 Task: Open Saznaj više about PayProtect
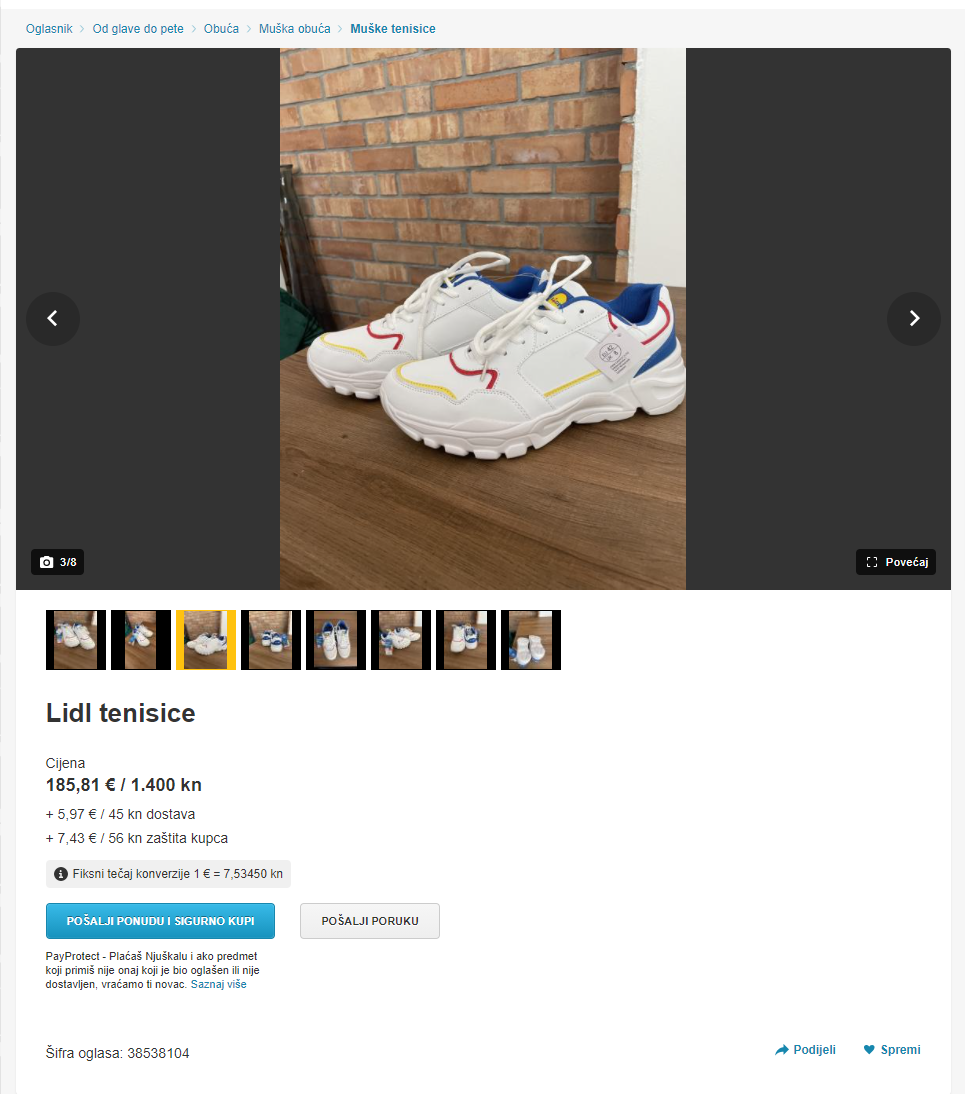[x=218, y=985]
